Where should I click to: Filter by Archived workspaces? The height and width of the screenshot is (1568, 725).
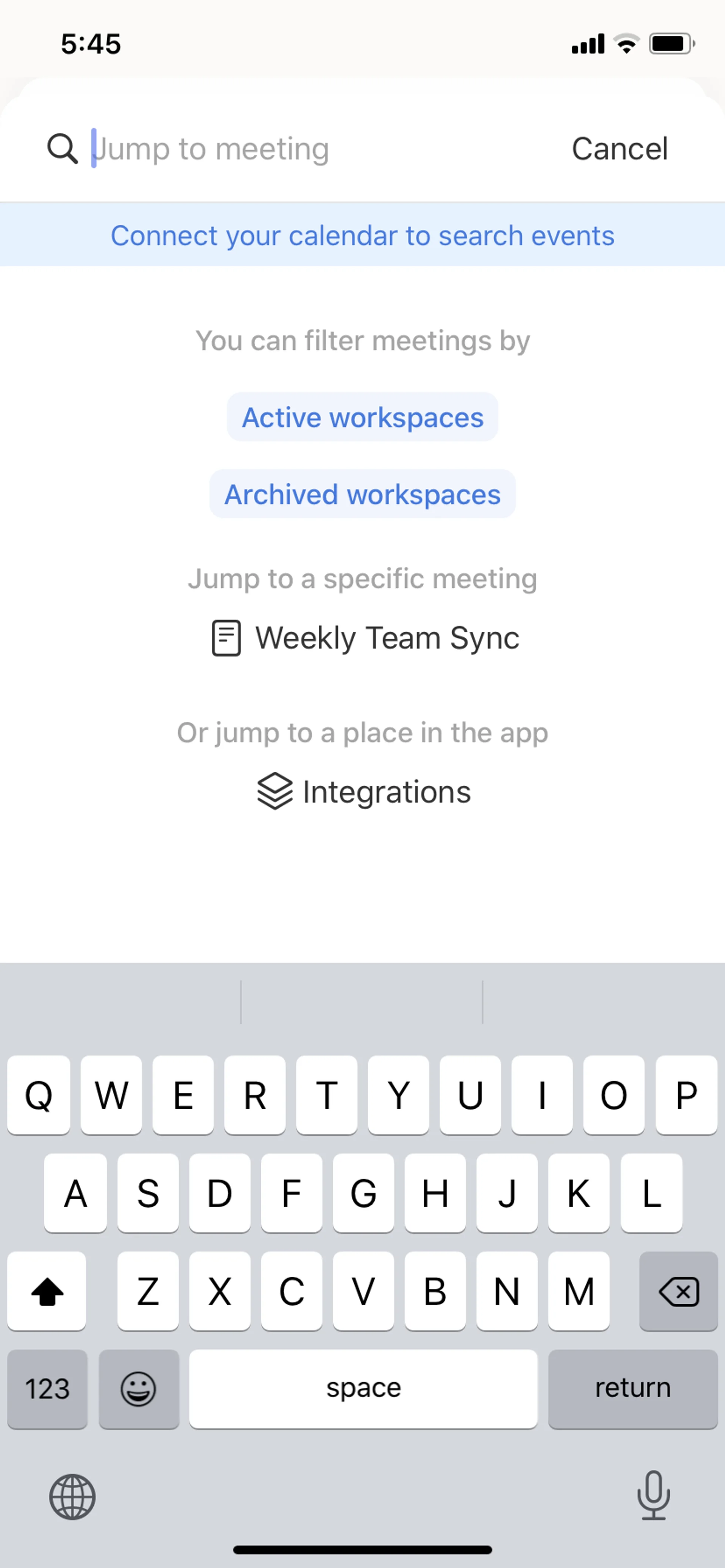[362, 494]
